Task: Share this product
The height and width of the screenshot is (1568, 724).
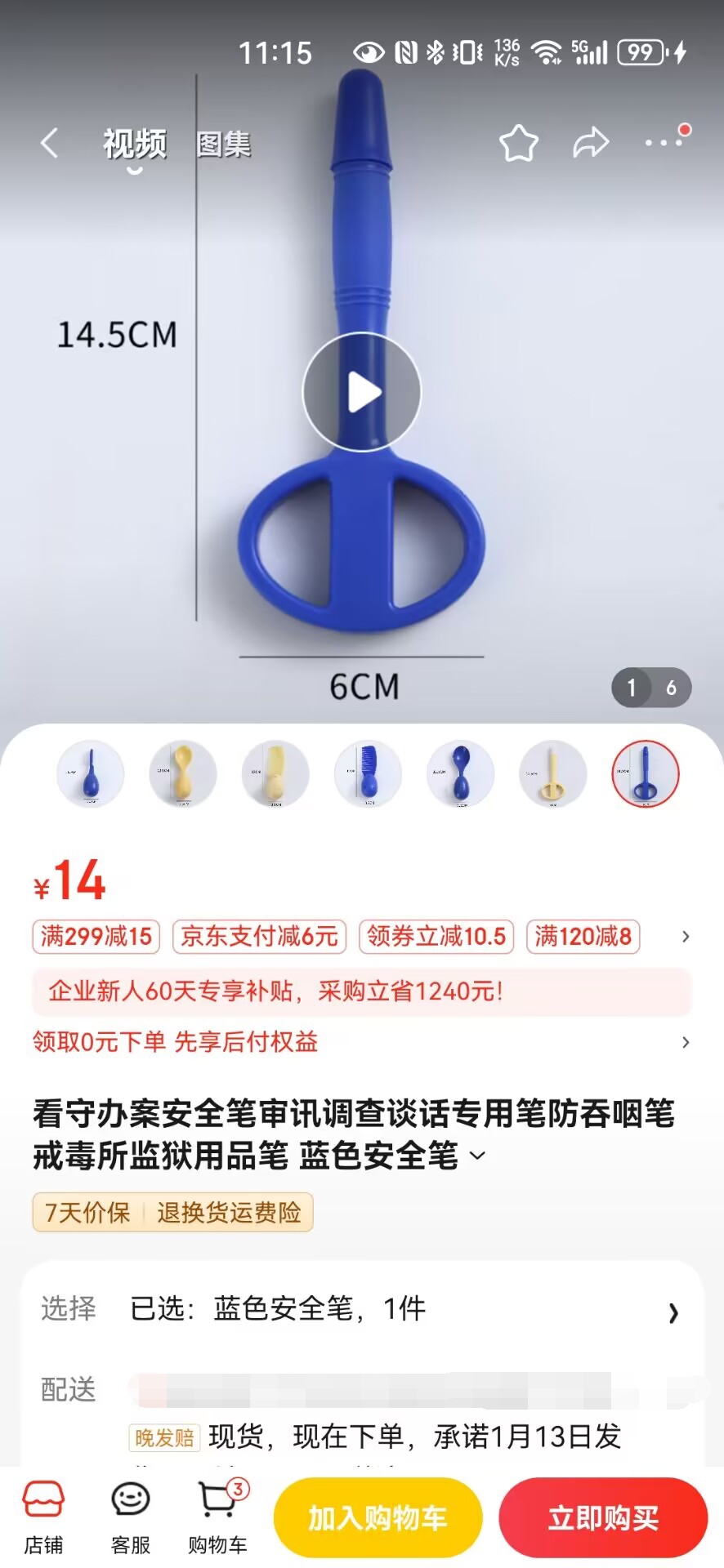Action: coord(590,143)
